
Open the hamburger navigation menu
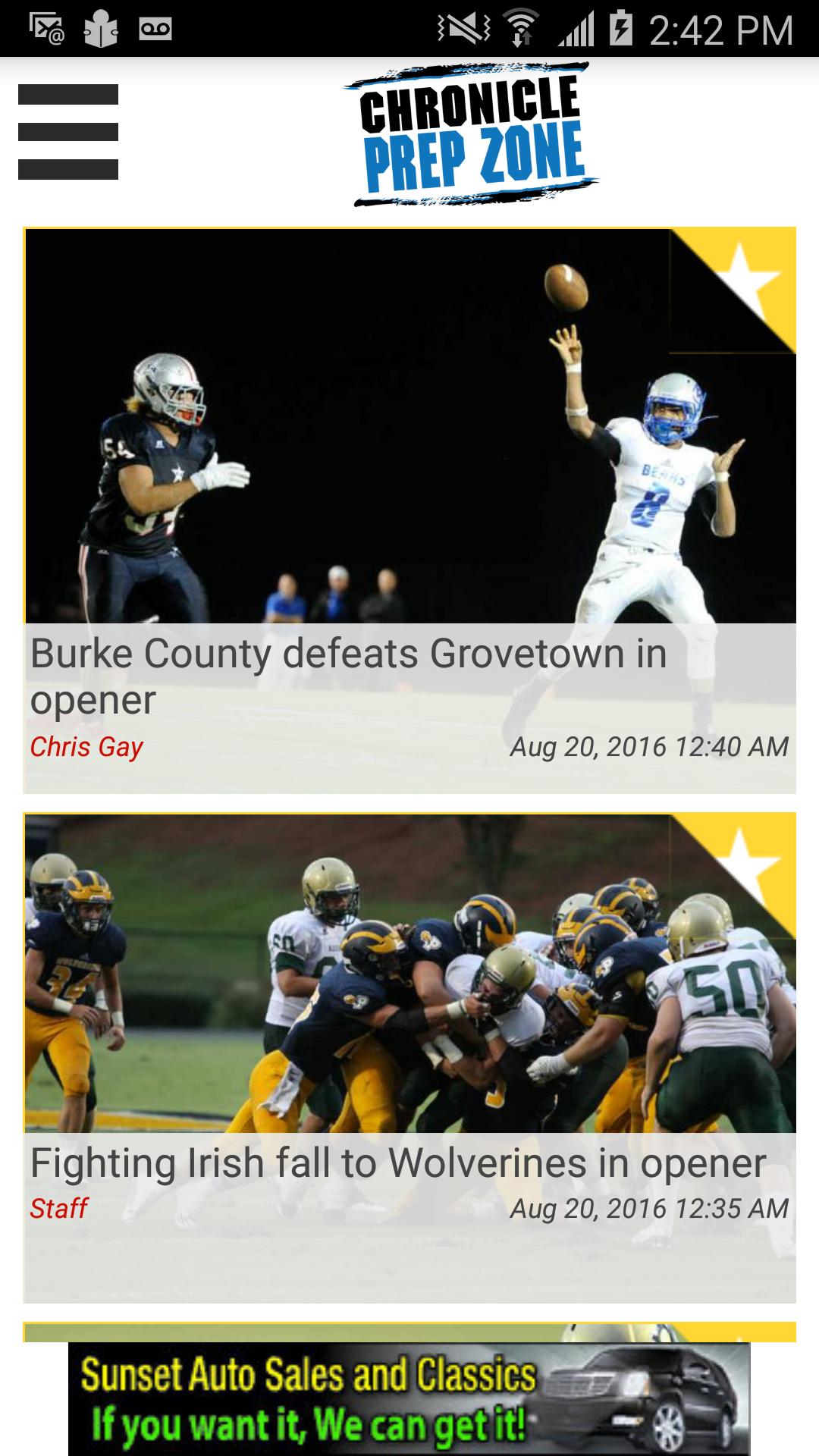[68, 132]
